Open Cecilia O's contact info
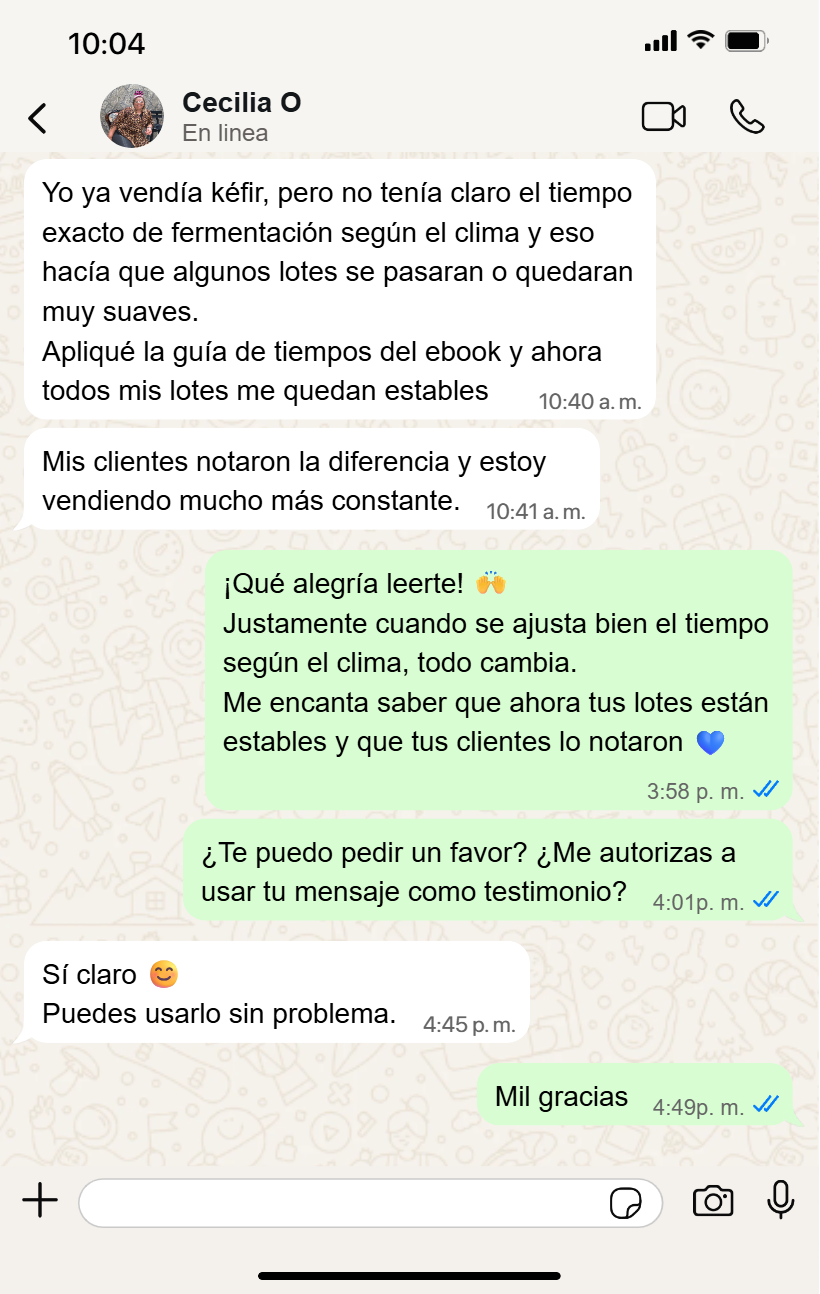 tap(241, 104)
